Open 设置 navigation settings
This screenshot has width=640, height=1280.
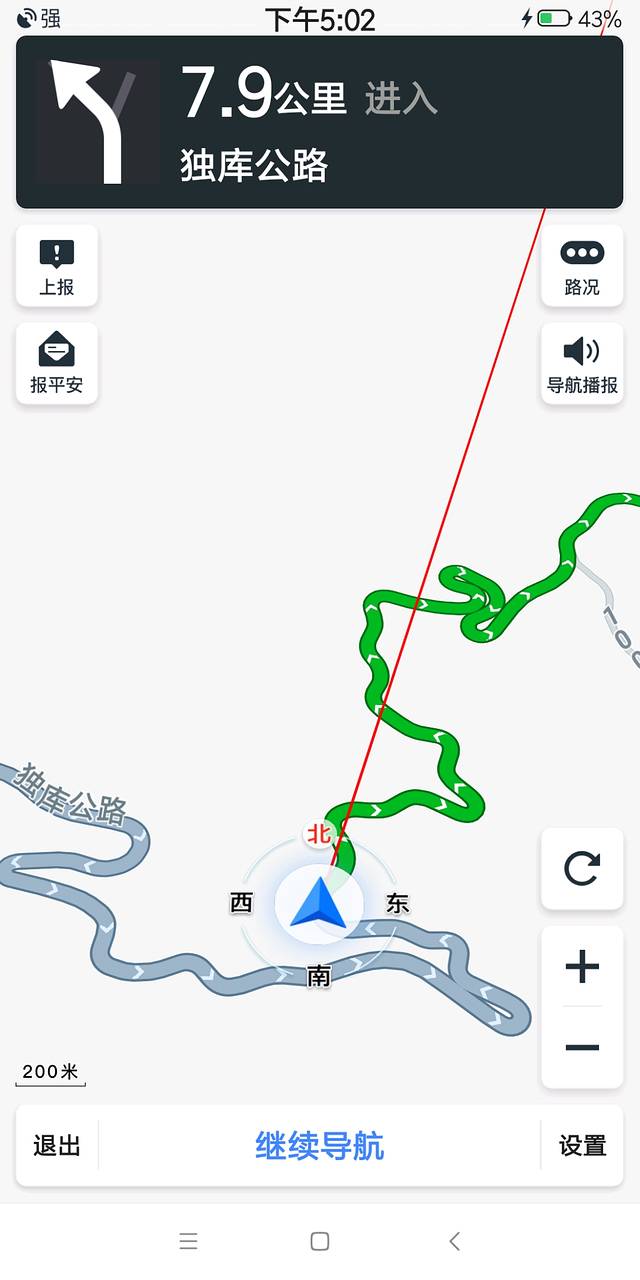coord(583,1146)
